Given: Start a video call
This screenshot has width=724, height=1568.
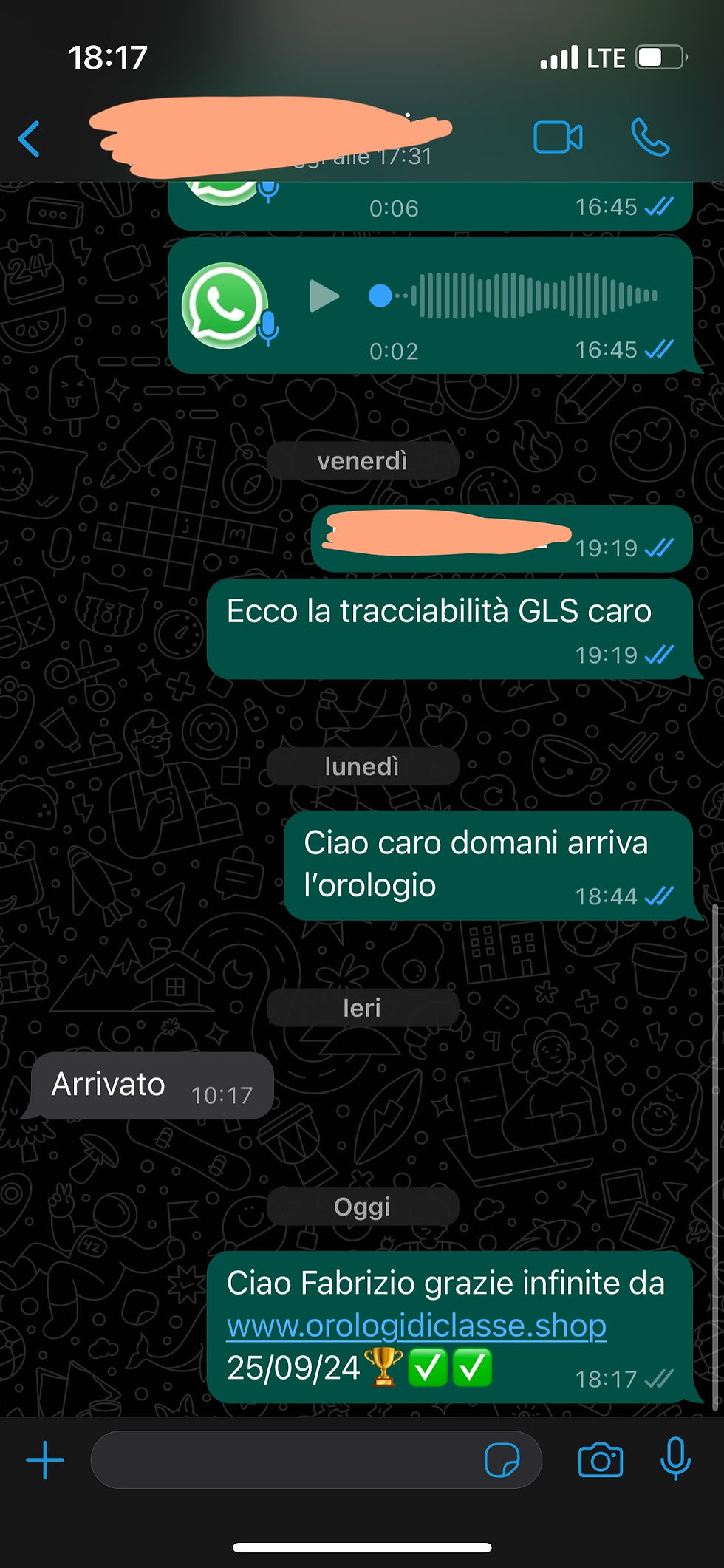Looking at the screenshot, I should (x=558, y=137).
